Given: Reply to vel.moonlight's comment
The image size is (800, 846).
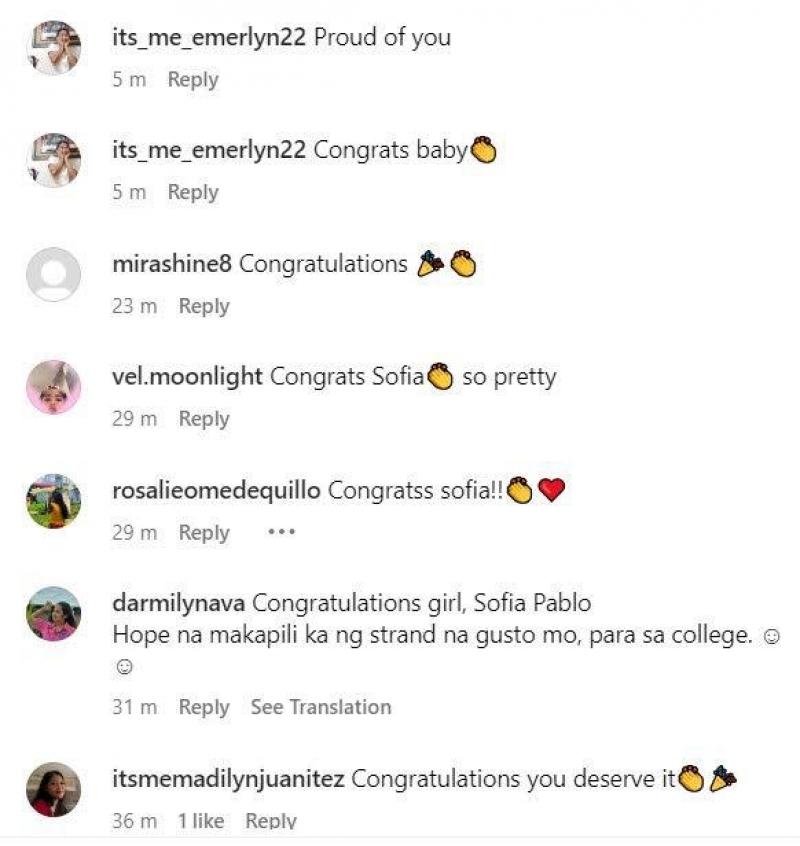Looking at the screenshot, I should click(x=204, y=419).
